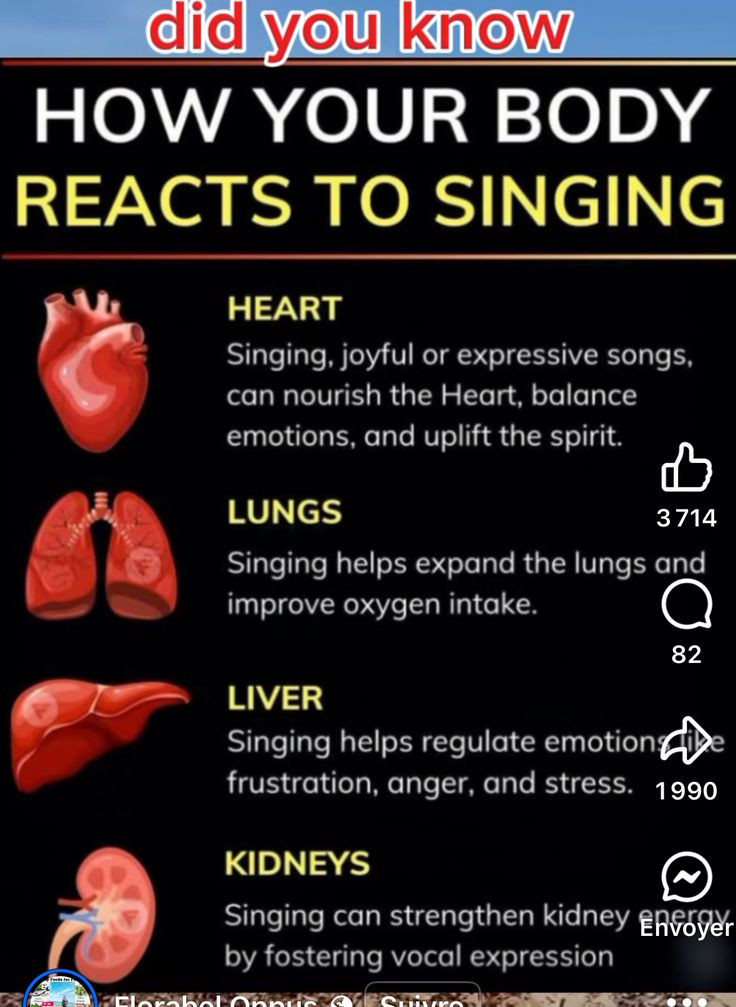Share this reel using the arrow icon

(x=688, y=741)
